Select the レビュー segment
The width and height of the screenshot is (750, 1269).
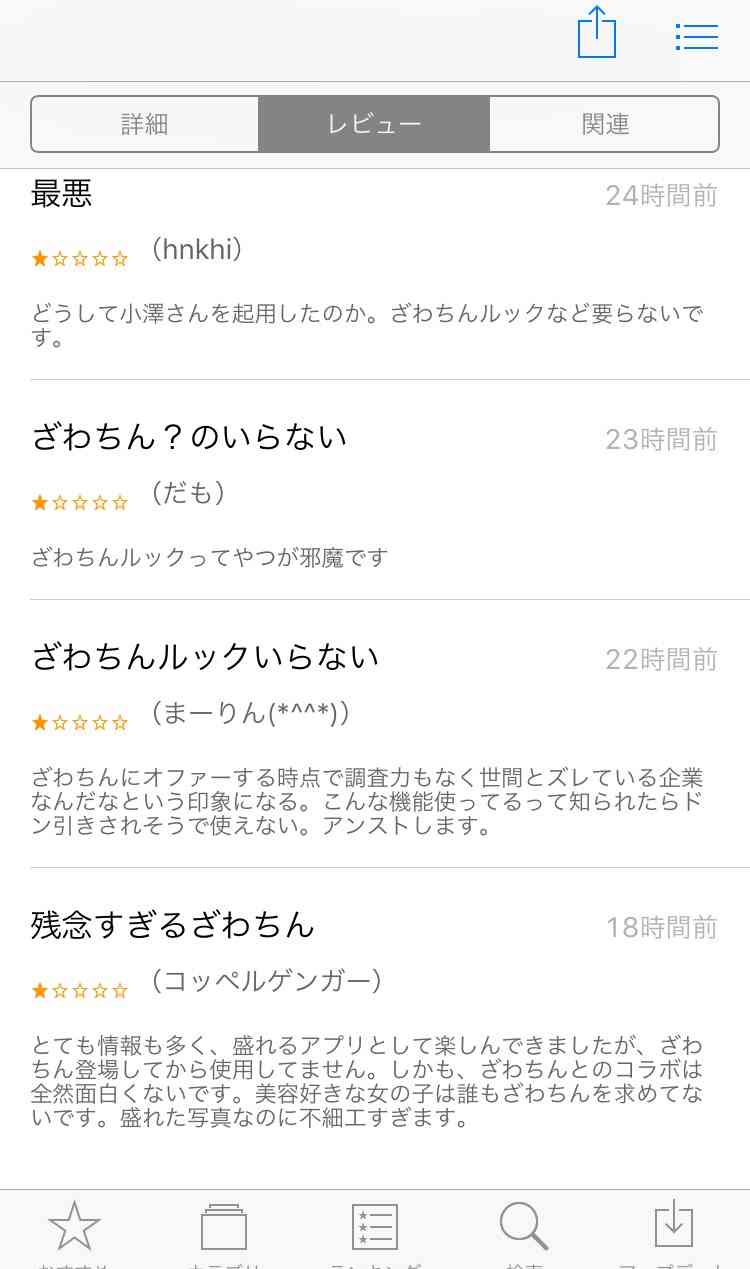click(x=374, y=124)
